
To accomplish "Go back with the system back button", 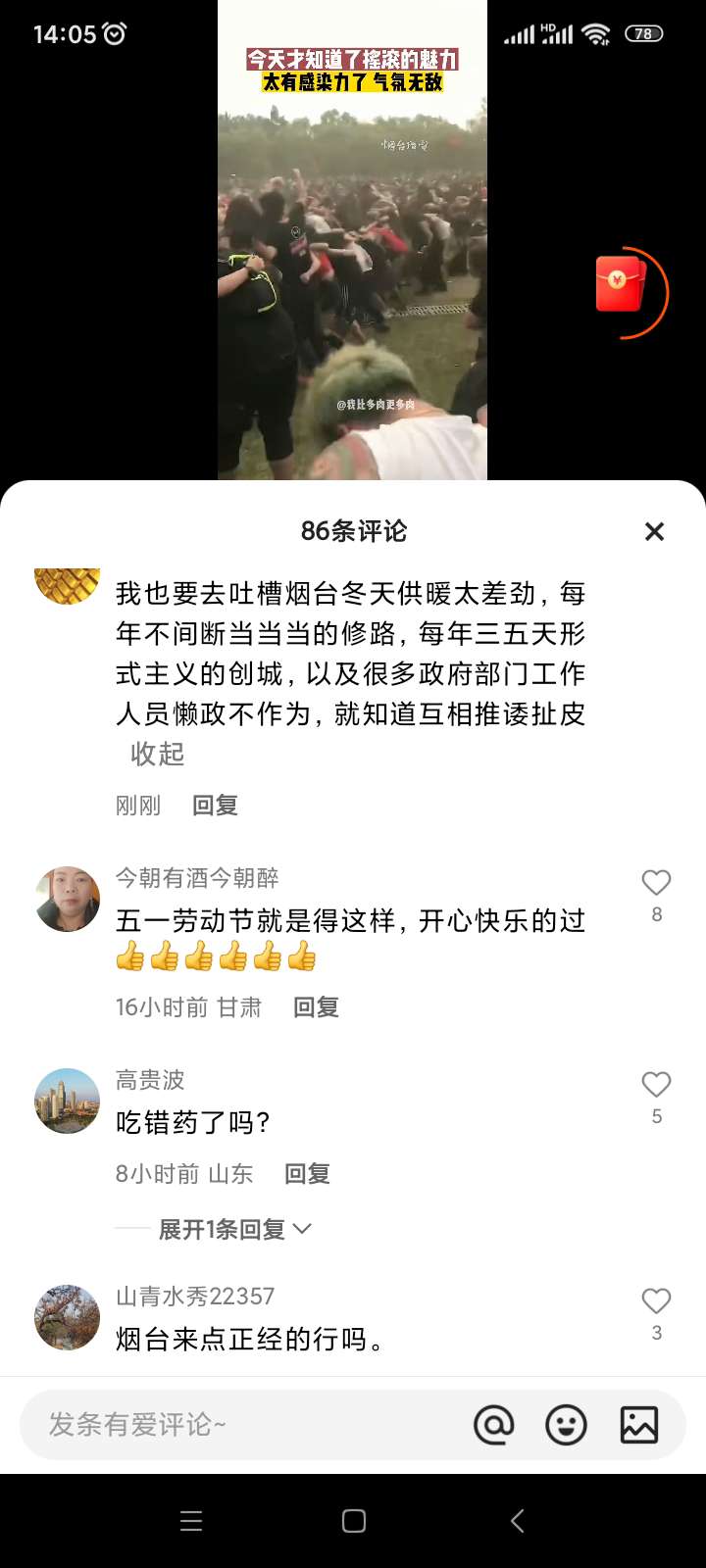I will (x=517, y=1521).
